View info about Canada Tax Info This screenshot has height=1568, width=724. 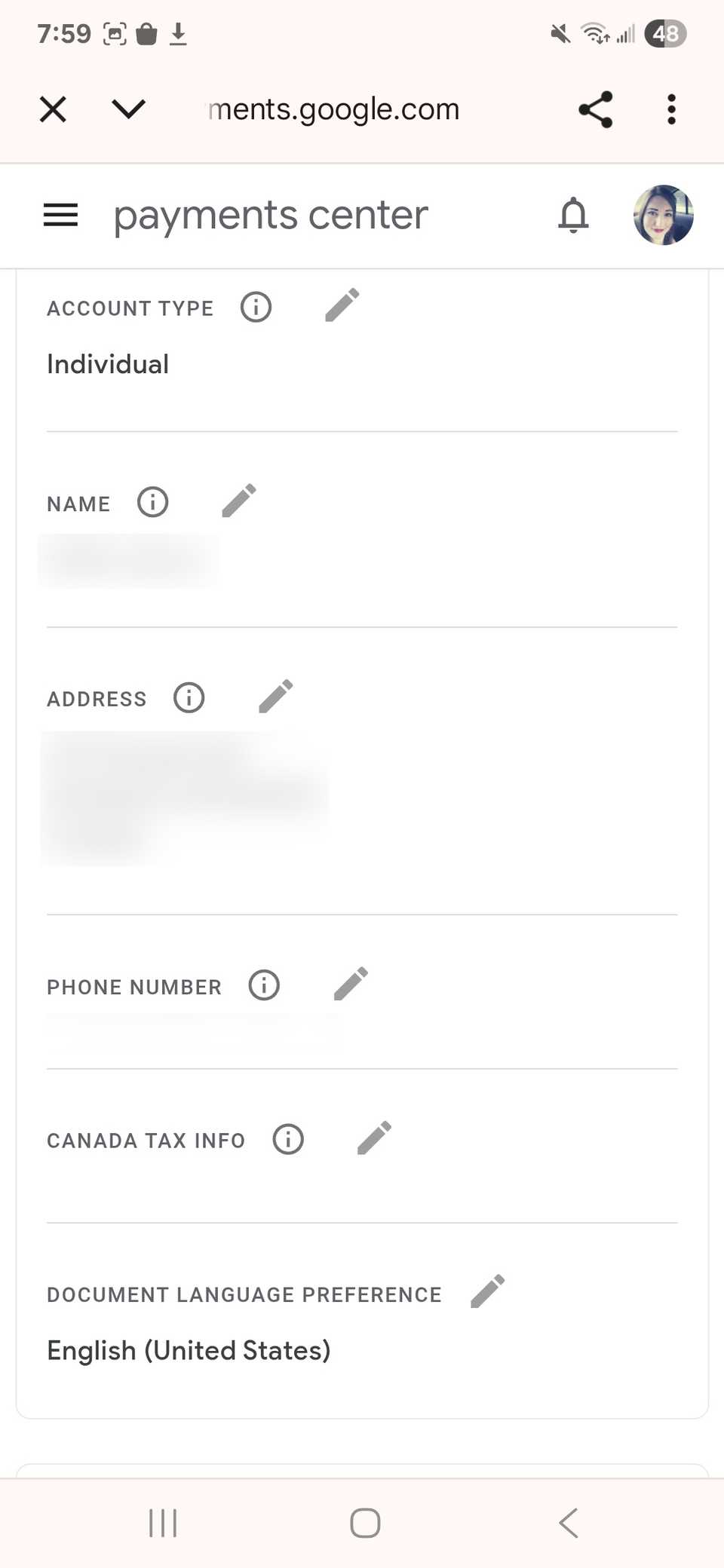(x=287, y=1139)
